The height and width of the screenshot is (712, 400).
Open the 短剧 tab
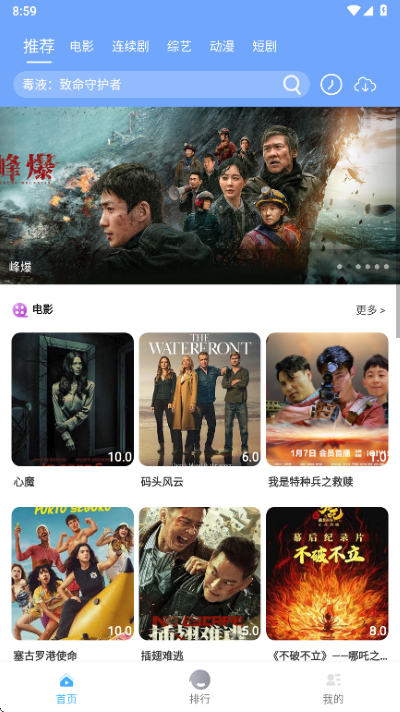[x=264, y=46]
